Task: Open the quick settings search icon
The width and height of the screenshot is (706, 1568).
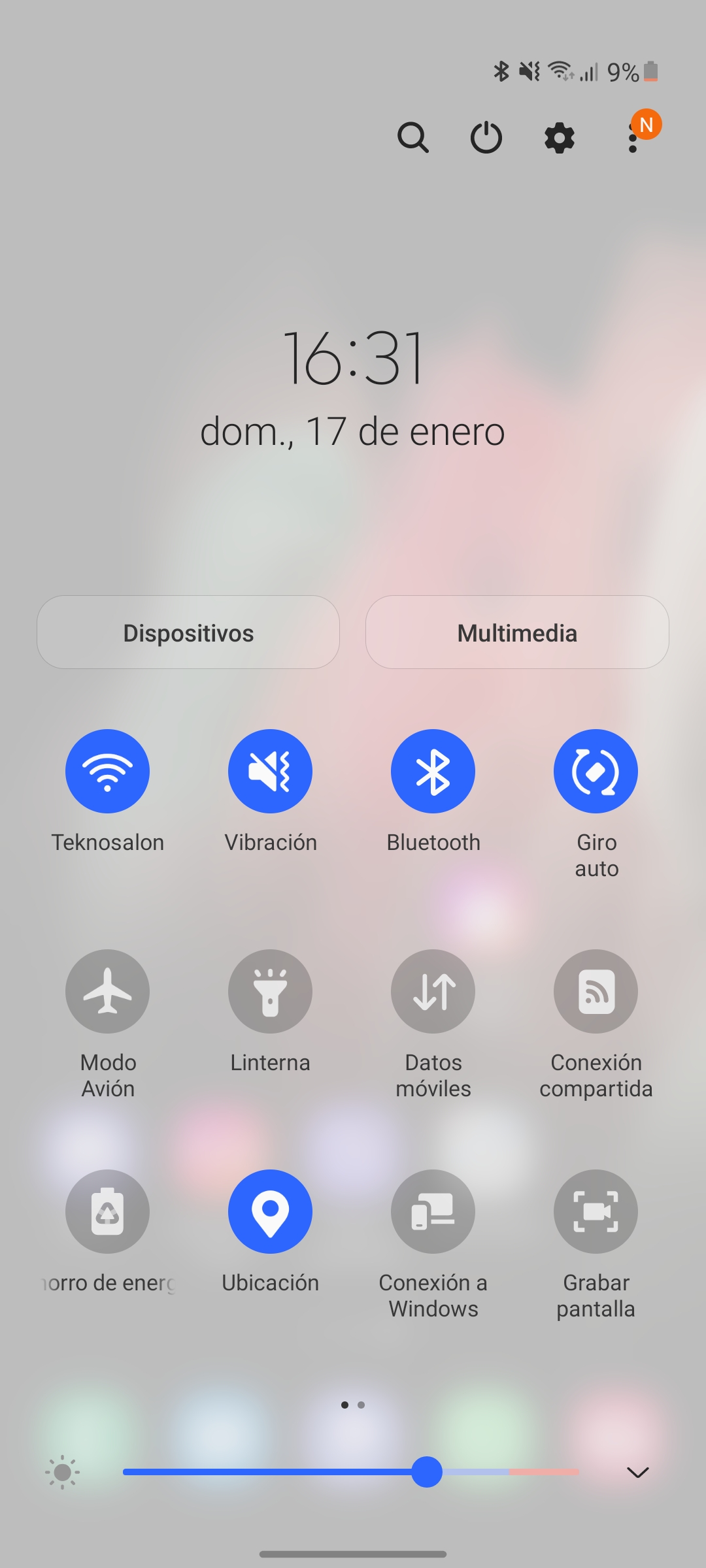Action: pyautogui.click(x=413, y=138)
